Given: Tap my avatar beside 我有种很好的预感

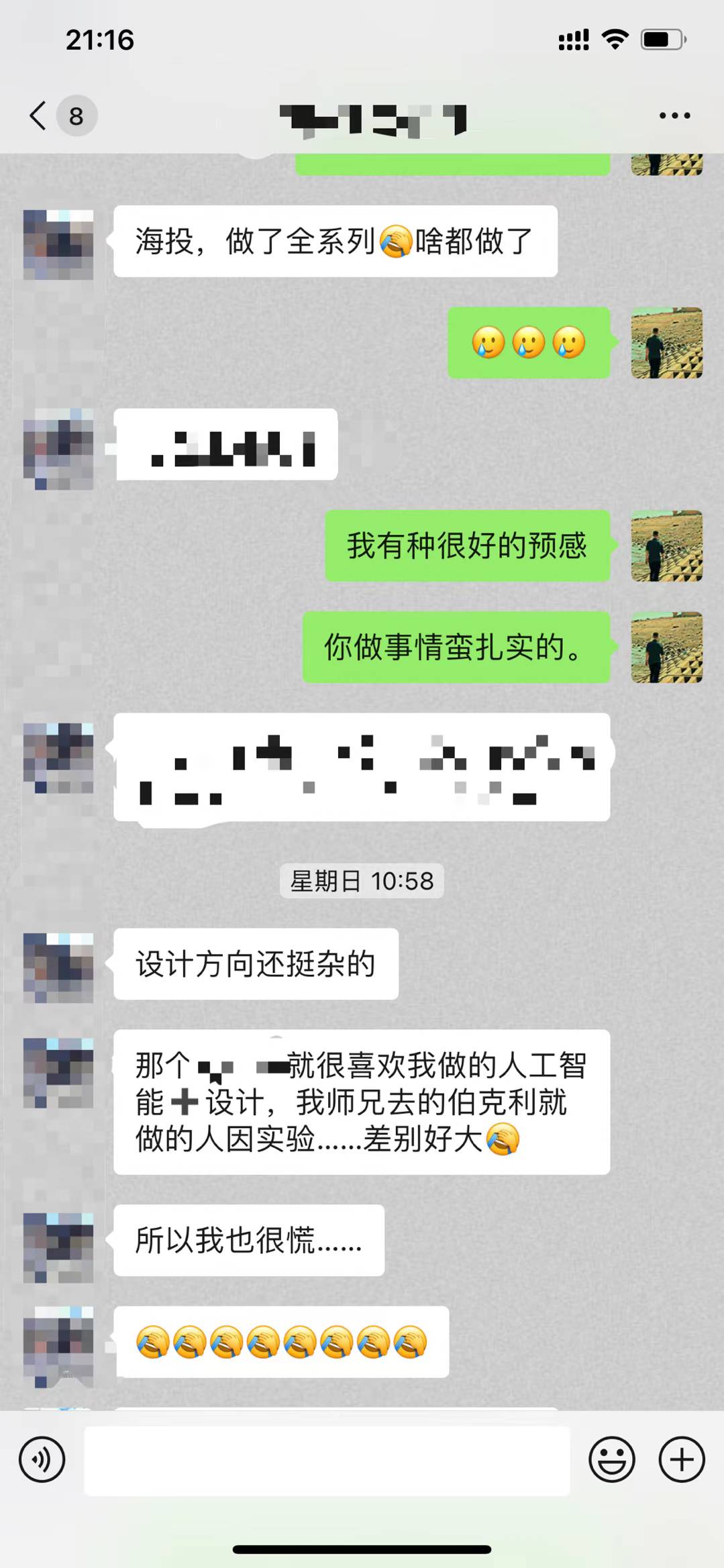Looking at the screenshot, I should coord(666,545).
